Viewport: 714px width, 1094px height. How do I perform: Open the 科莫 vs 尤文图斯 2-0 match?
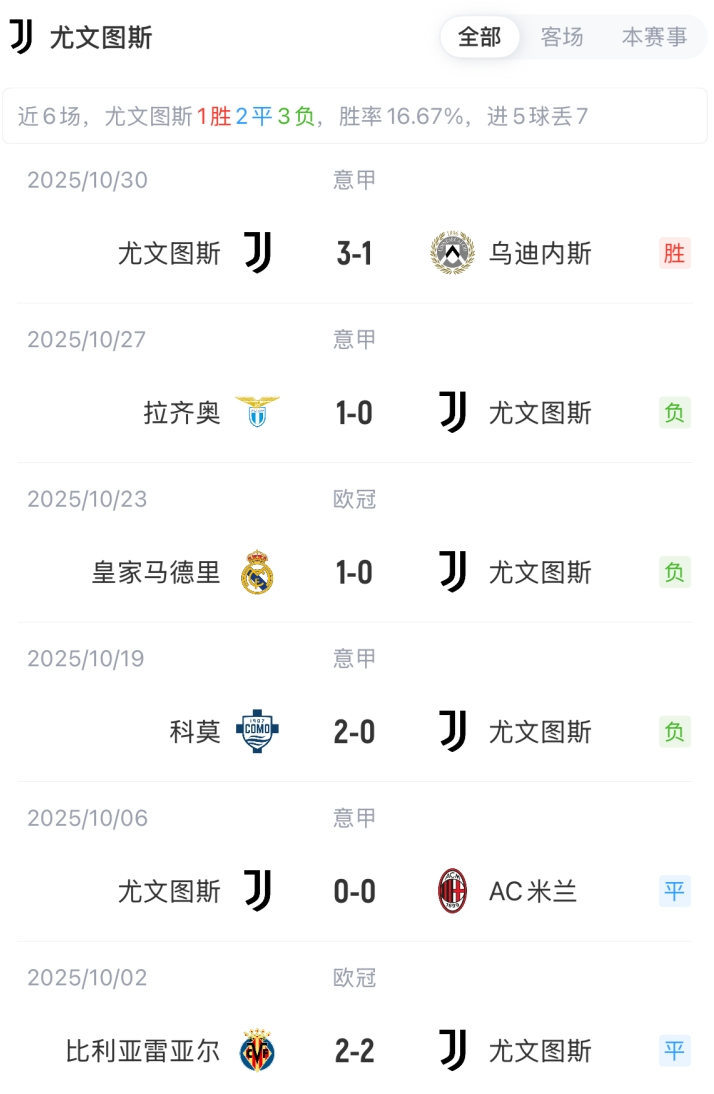(355, 732)
